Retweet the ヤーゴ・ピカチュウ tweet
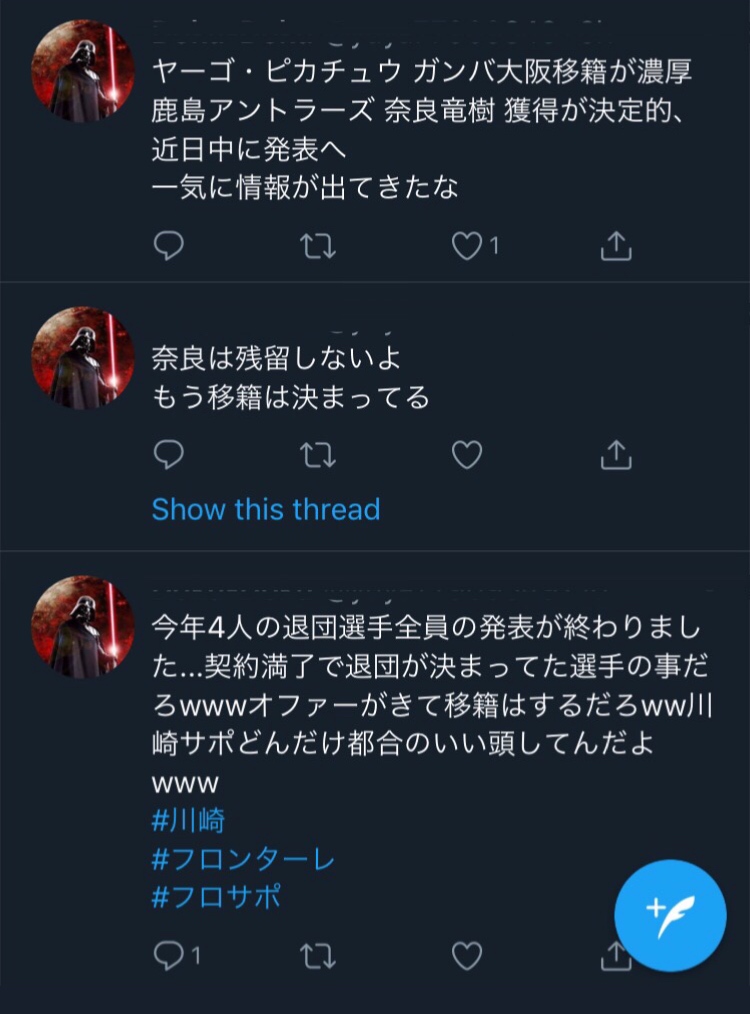 [318, 245]
